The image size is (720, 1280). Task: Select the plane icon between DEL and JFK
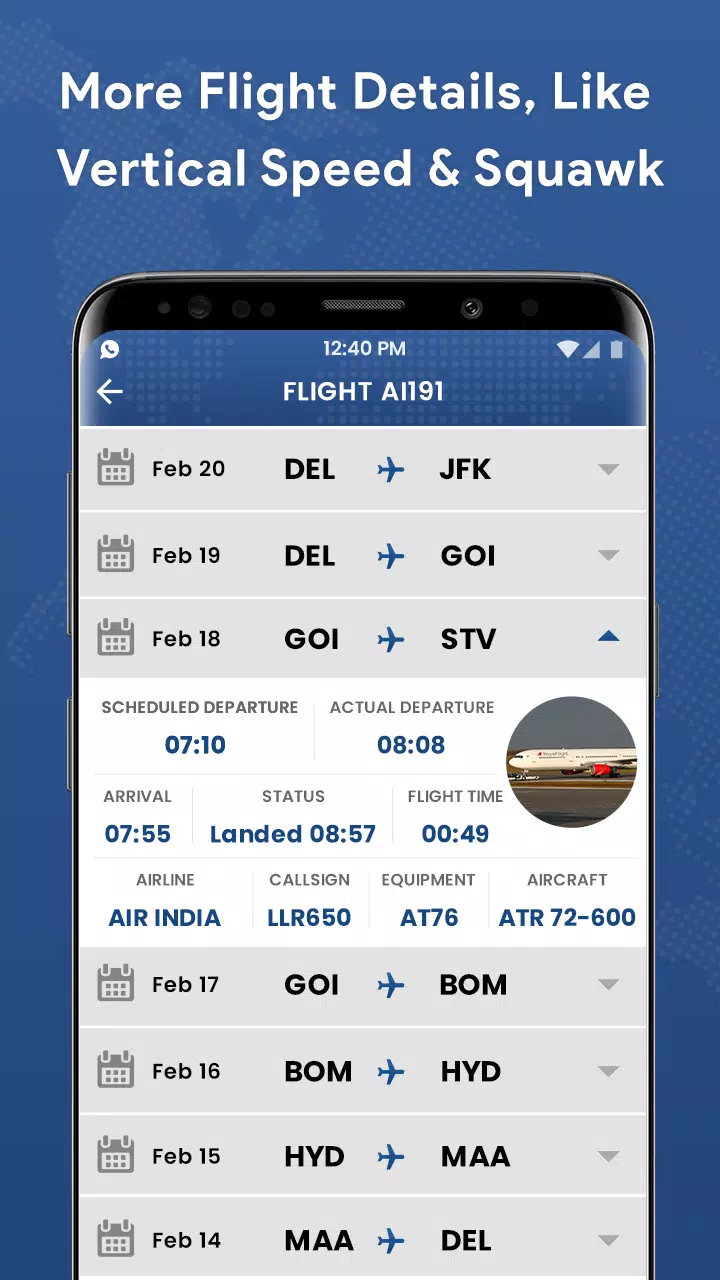[x=391, y=468]
